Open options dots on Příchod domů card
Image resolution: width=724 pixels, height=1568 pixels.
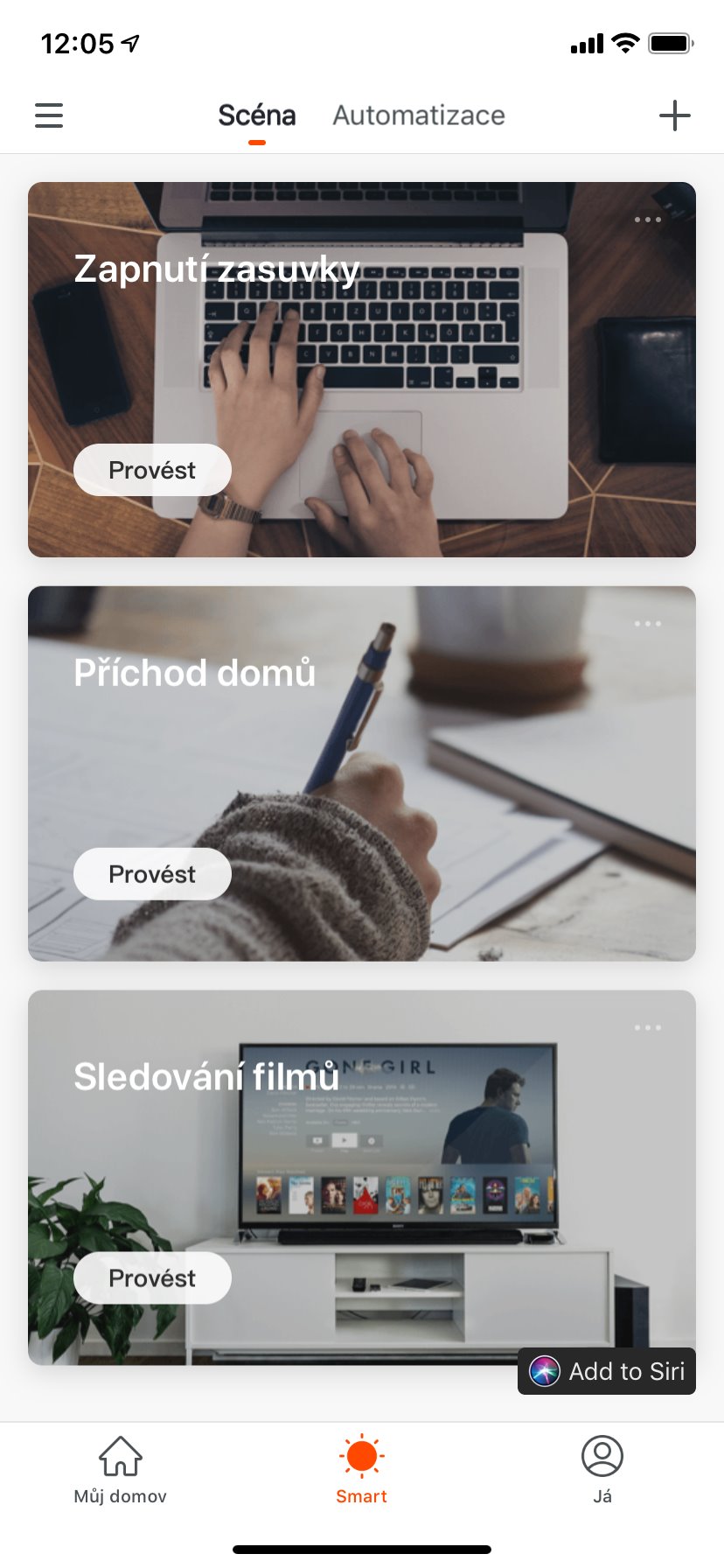coord(648,624)
